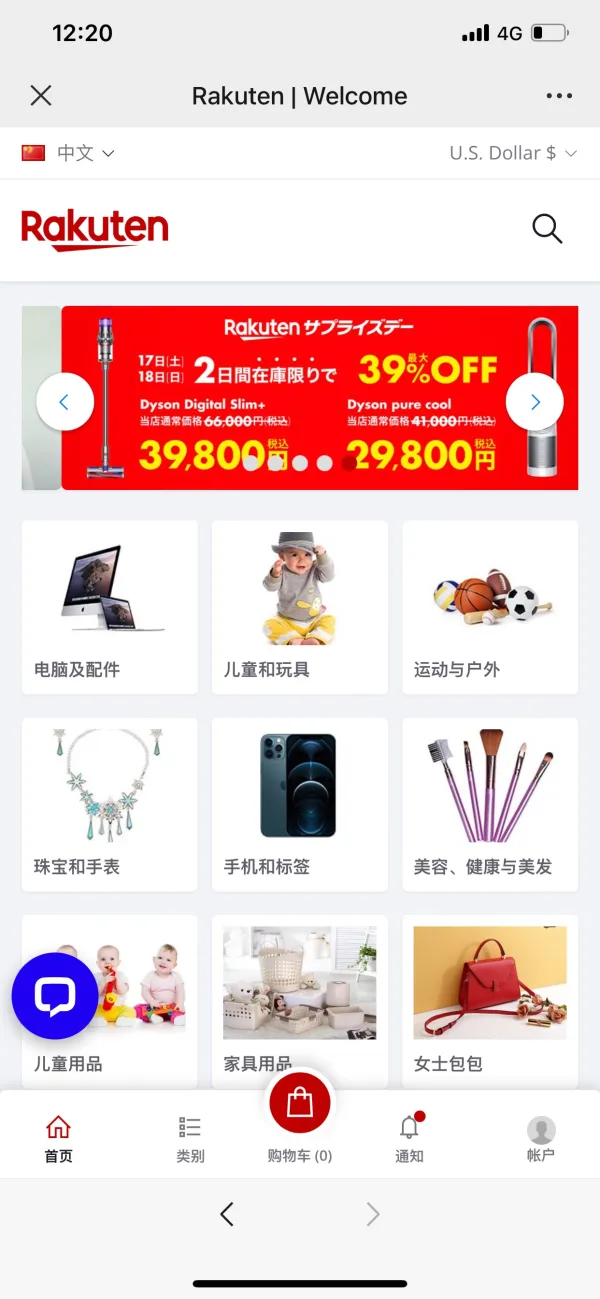The image size is (600, 1299).
Task: Open the 中文 language dropdown
Action: [68, 153]
